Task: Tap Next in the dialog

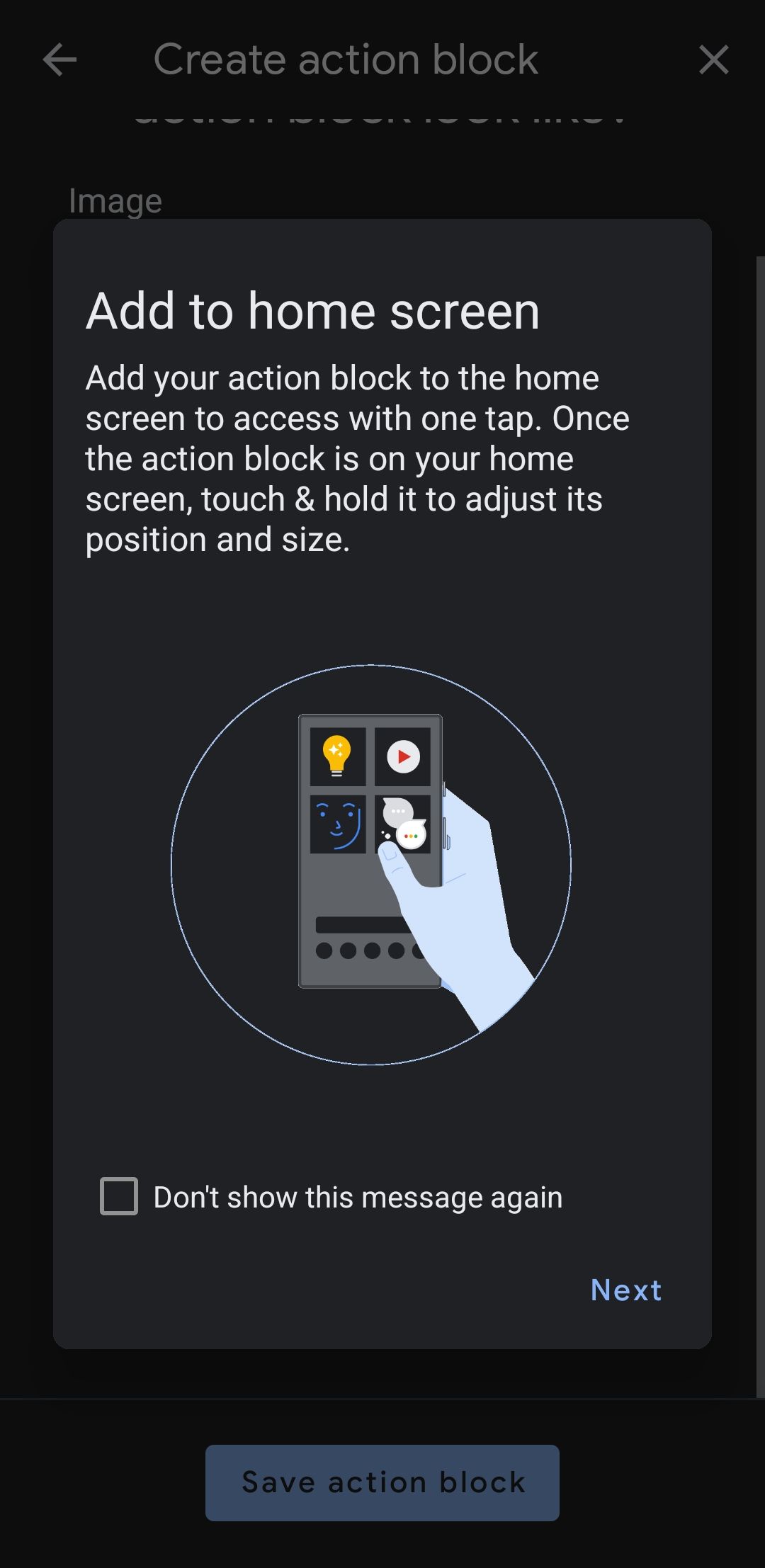Action: [626, 1290]
